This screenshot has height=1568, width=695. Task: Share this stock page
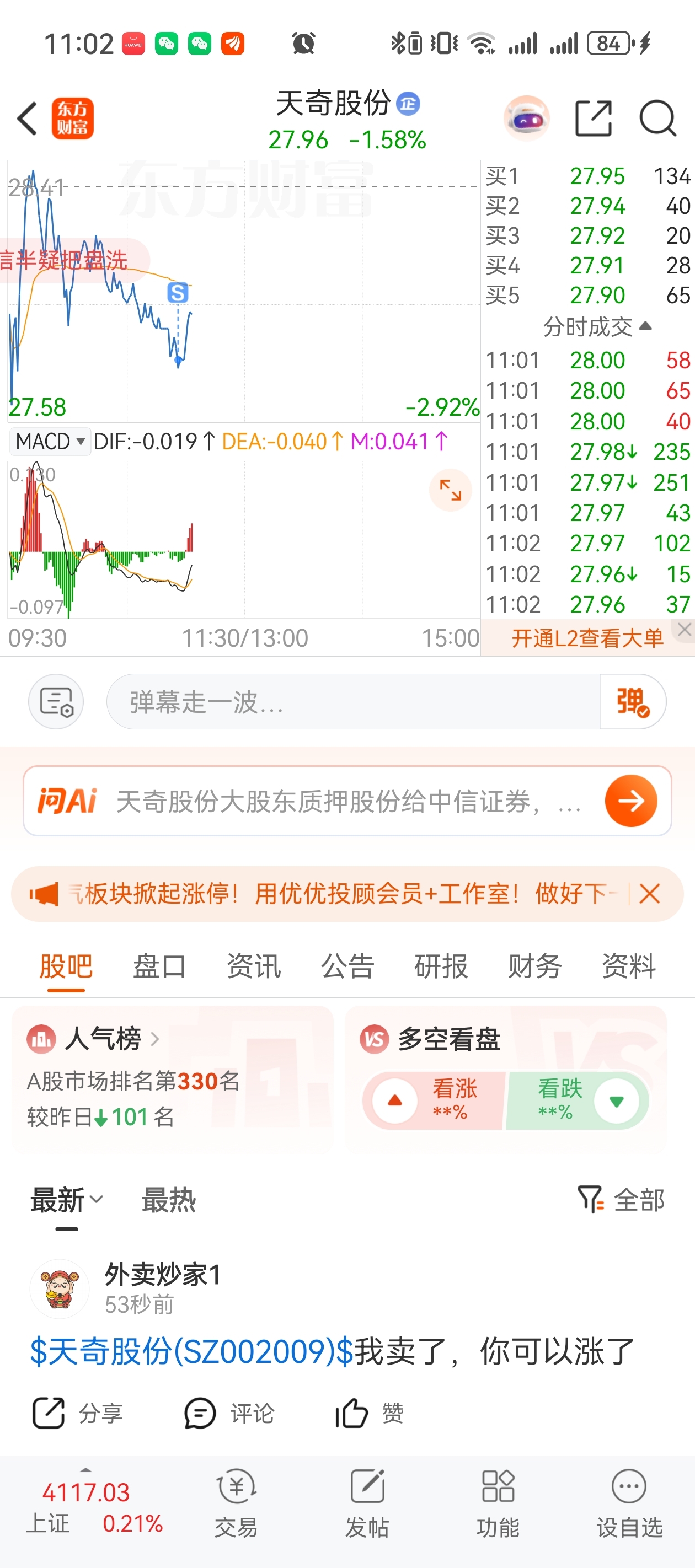(592, 118)
